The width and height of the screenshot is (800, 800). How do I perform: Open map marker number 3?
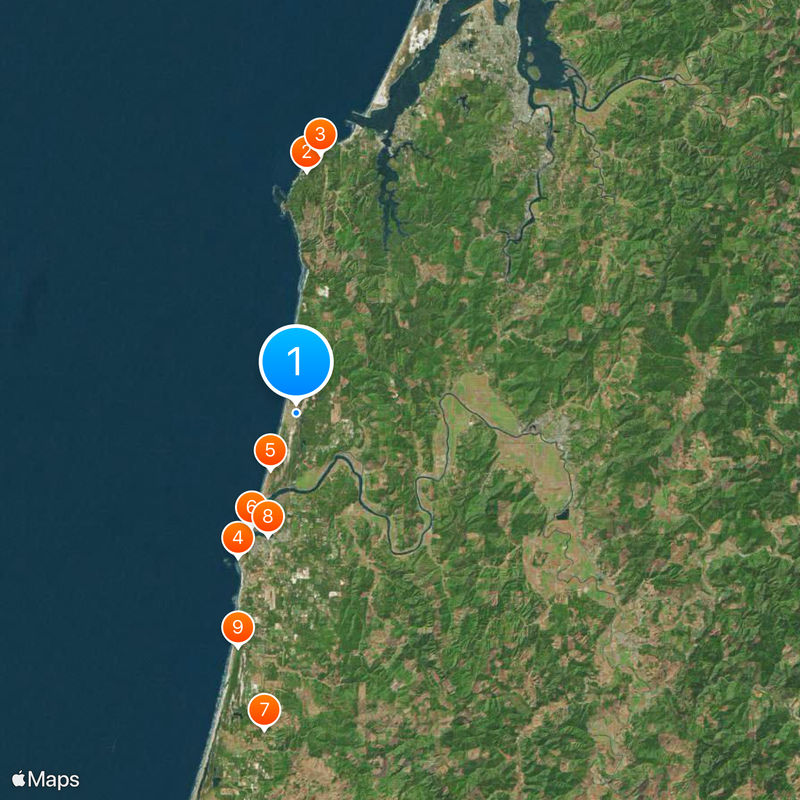[321, 133]
